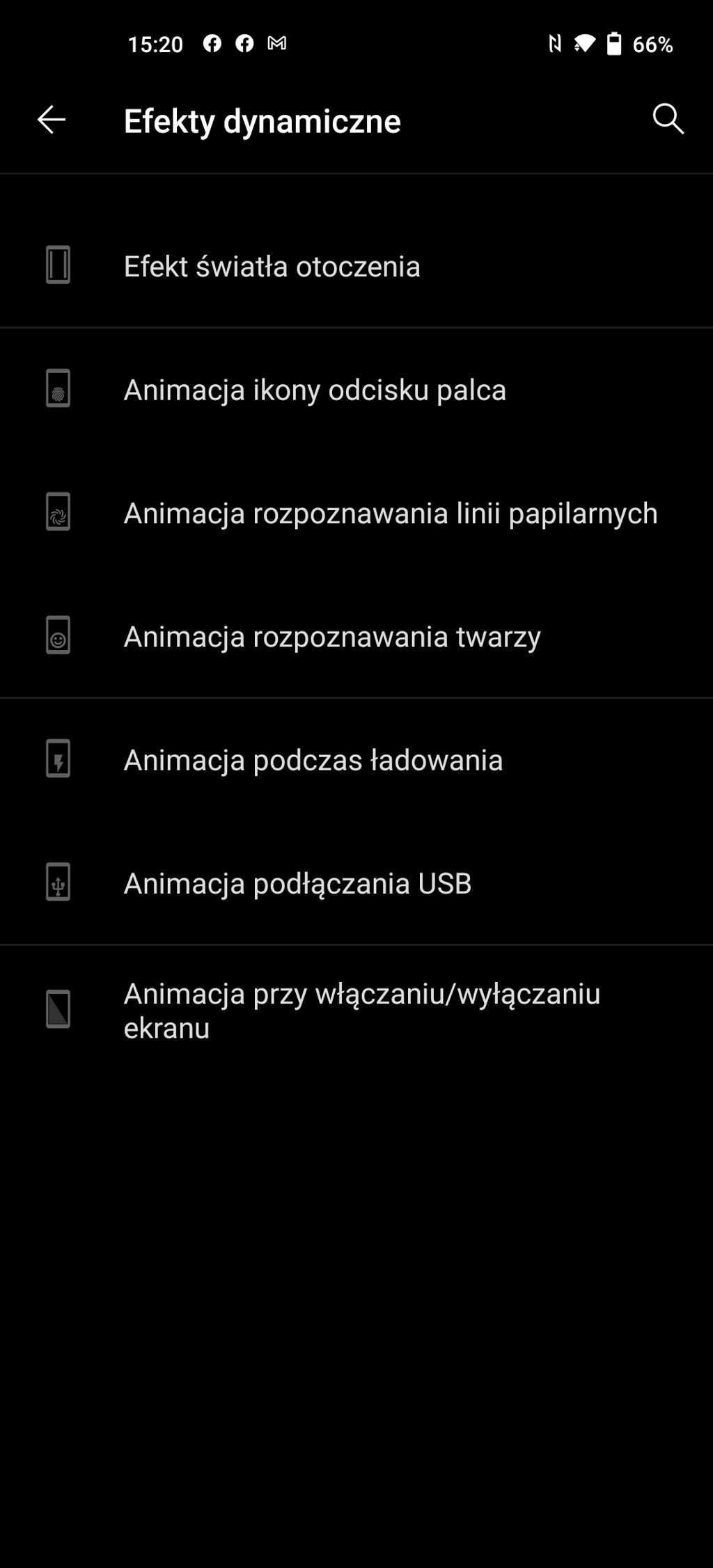Screen dimensions: 713x1568
Task: Select Animacja ikony odcisku palca
Action: [x=356, y=389]
